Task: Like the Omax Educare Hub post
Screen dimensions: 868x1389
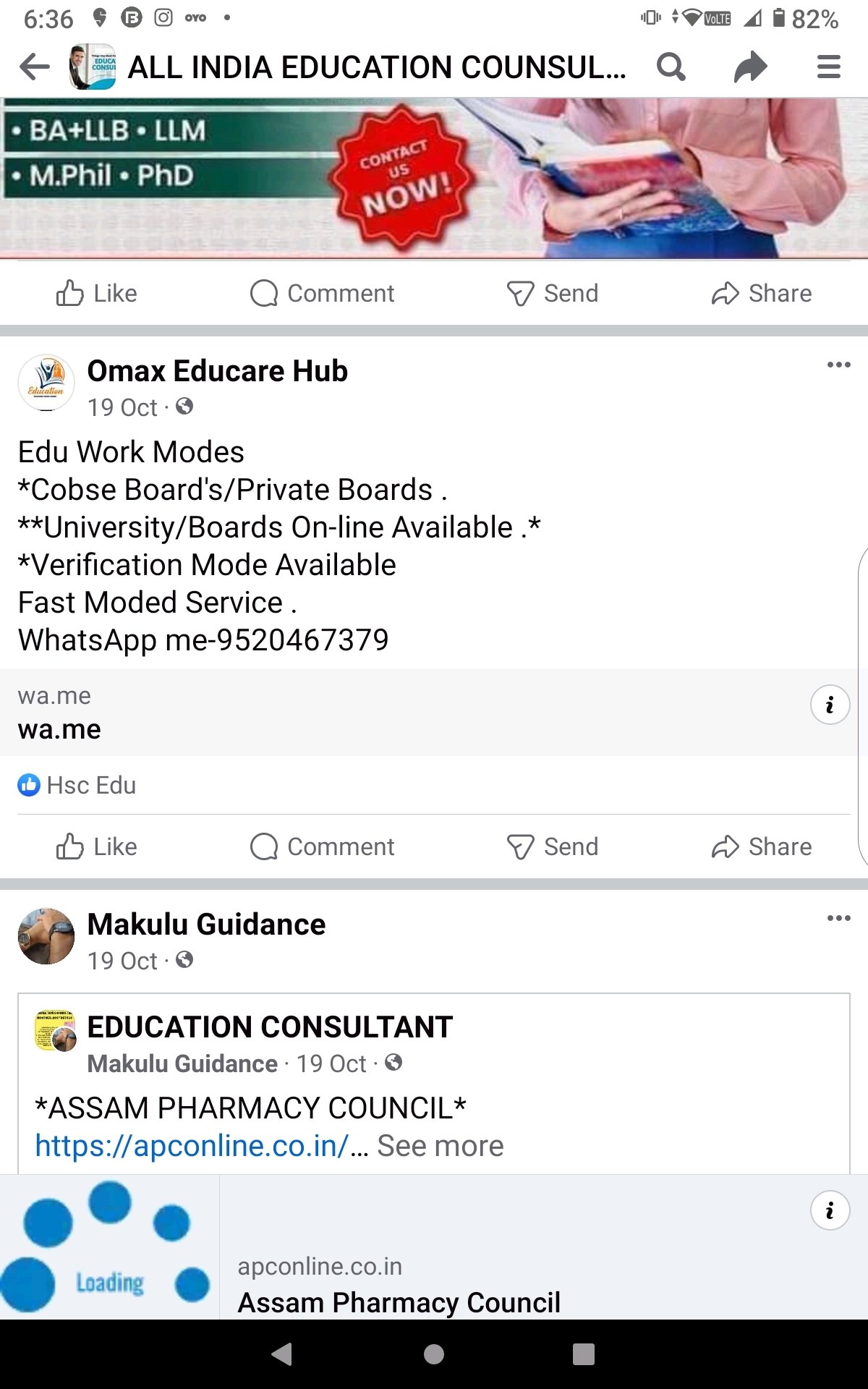Action: tap(97, 846)
